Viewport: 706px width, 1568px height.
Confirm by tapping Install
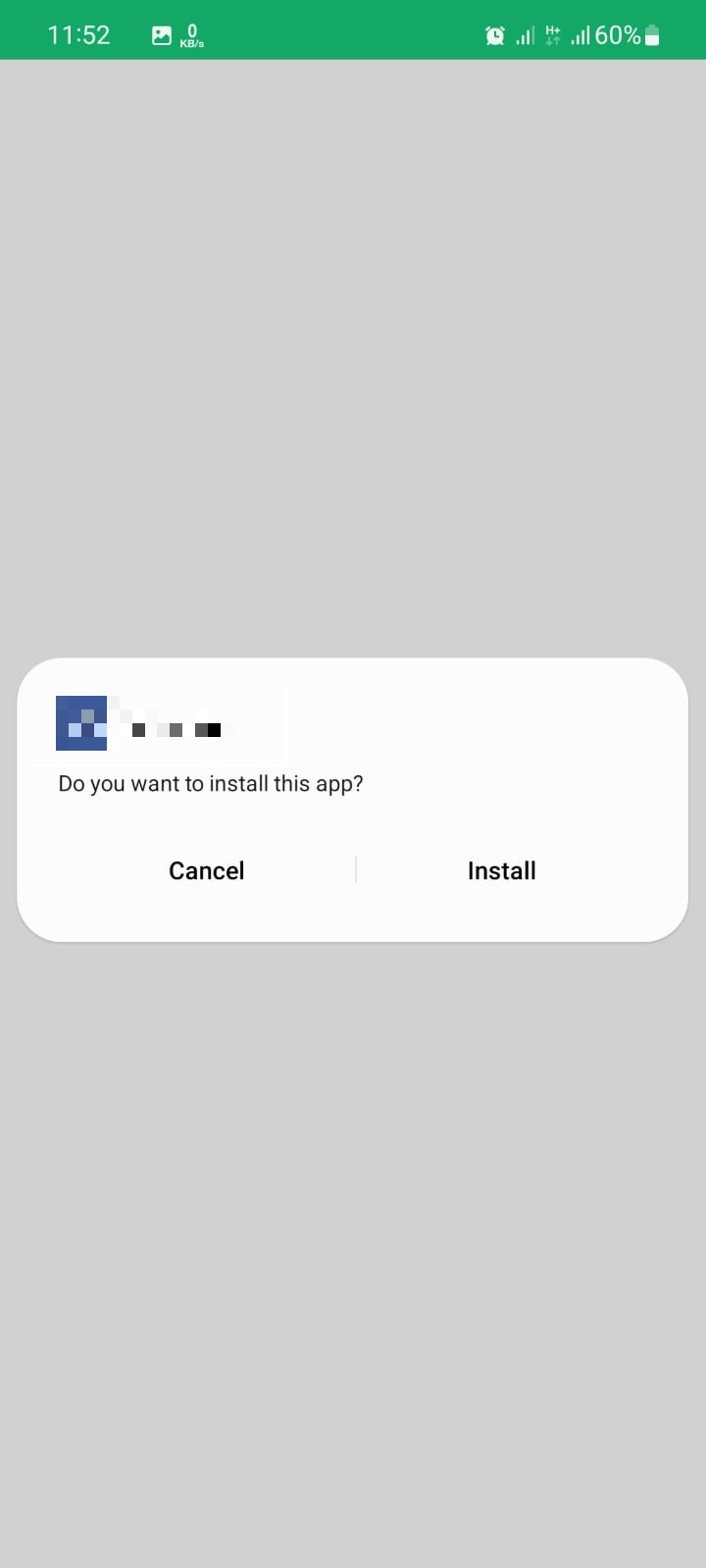pyautogui.click(x=501, y=870)
